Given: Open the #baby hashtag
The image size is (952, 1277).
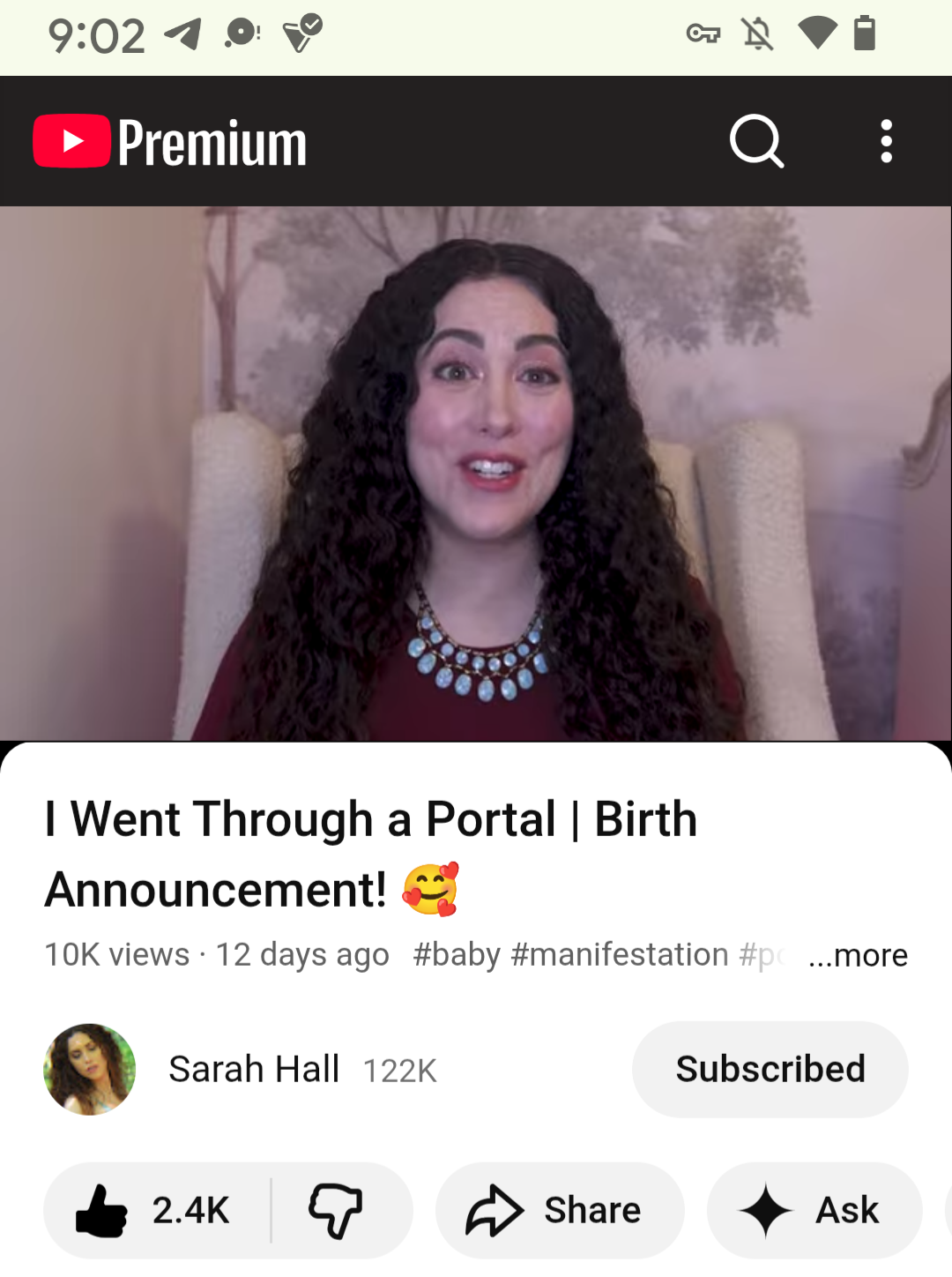Looking at the screenshot, I should click(x=457, y=955).
